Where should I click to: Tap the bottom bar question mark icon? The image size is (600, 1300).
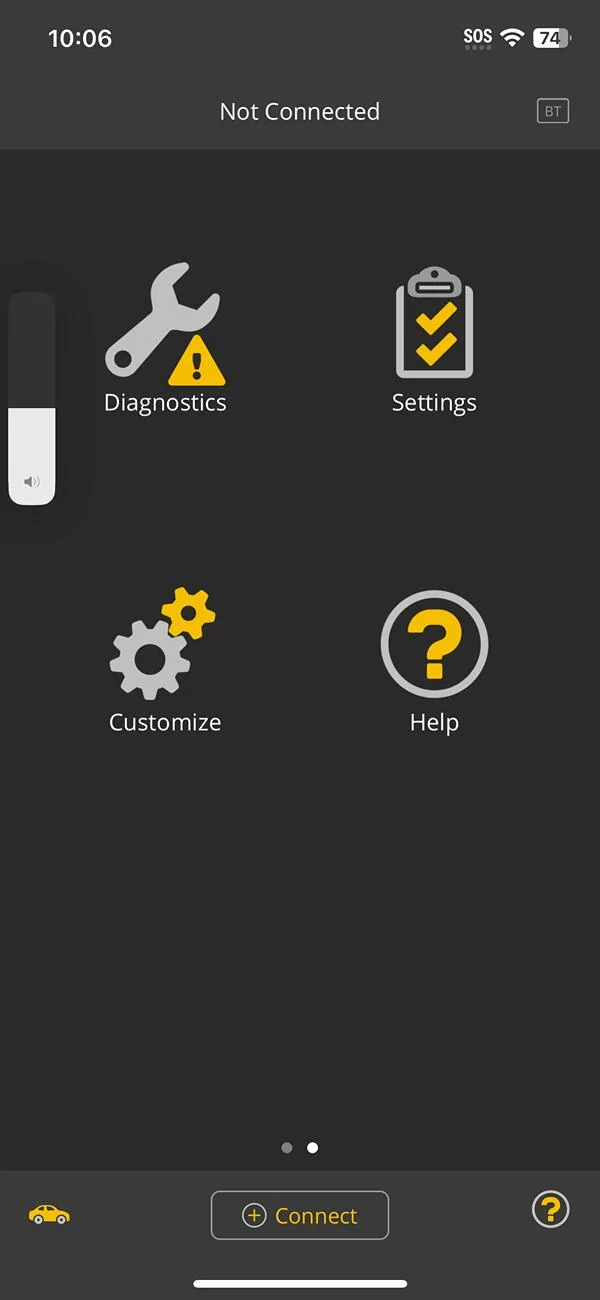coord(550,1210)
